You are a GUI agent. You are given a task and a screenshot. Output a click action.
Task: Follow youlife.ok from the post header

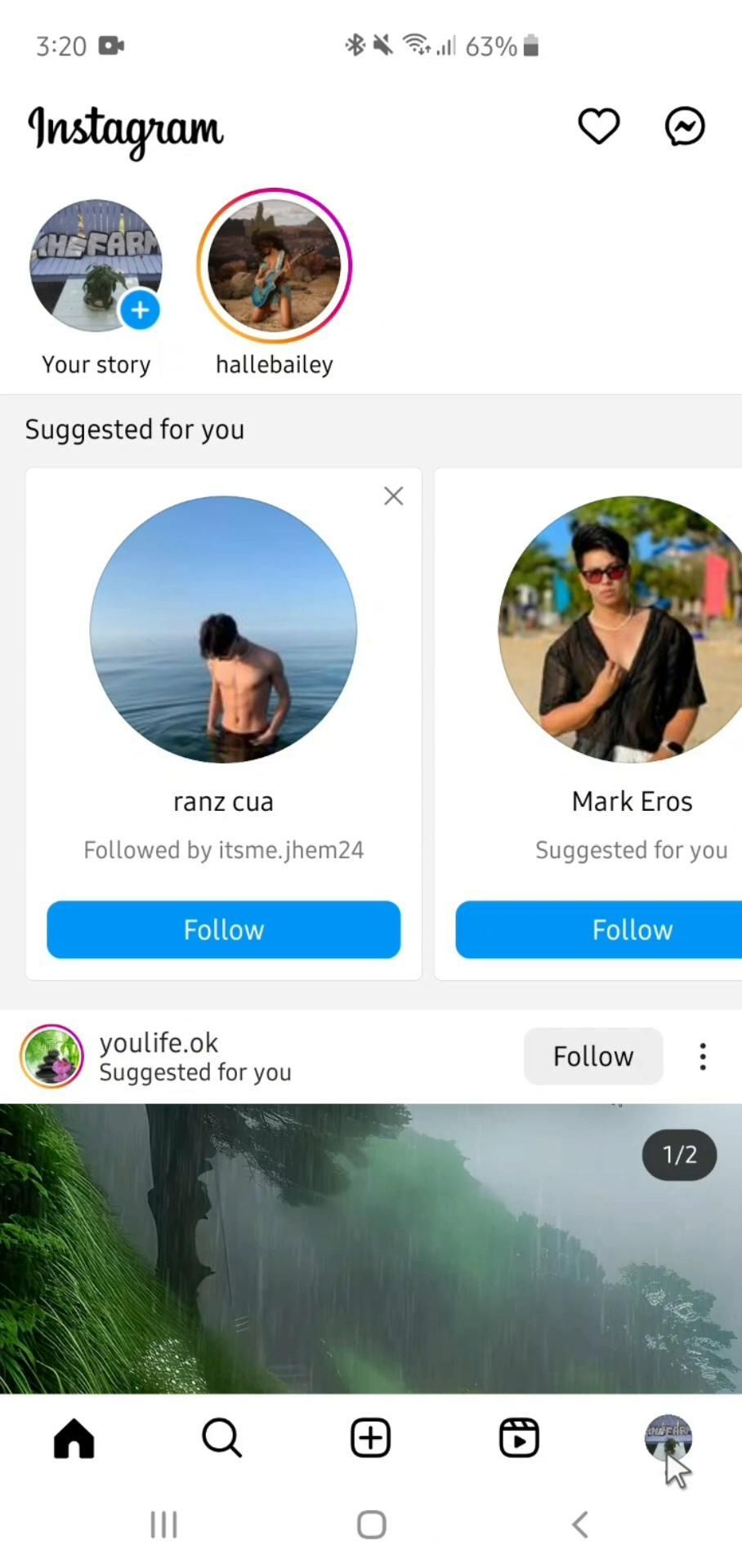point(592,1056)
